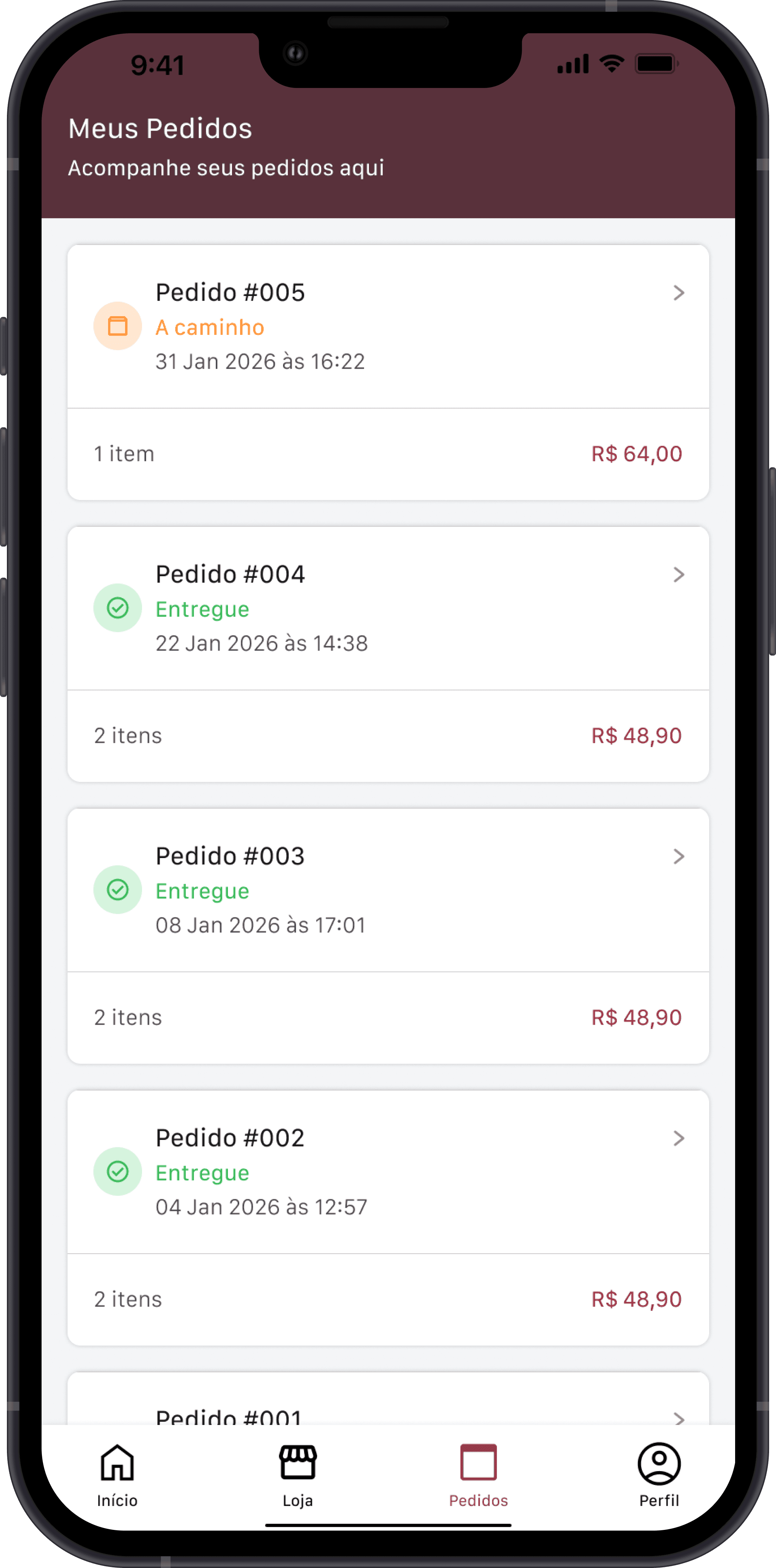Screen dimensions: 776x1568
Task: Open order card Pedido #003
Action: [388, 936]
